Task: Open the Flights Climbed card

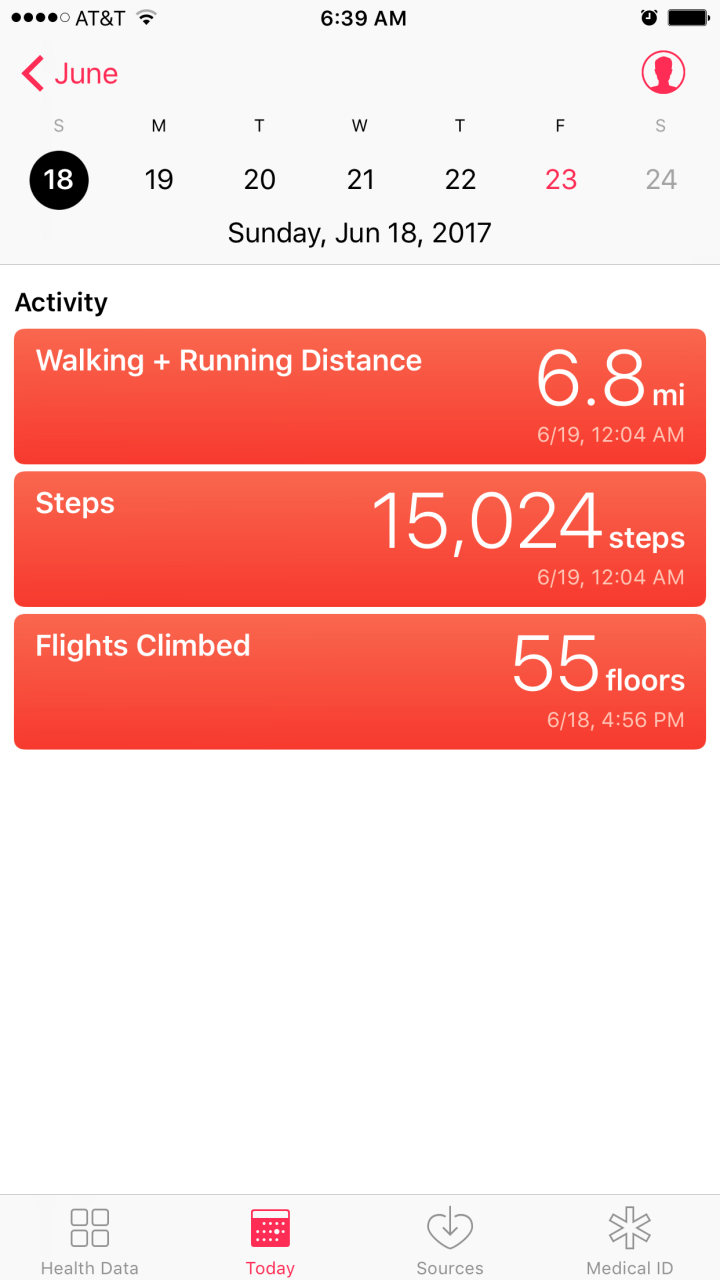Action: click(360, 681)
